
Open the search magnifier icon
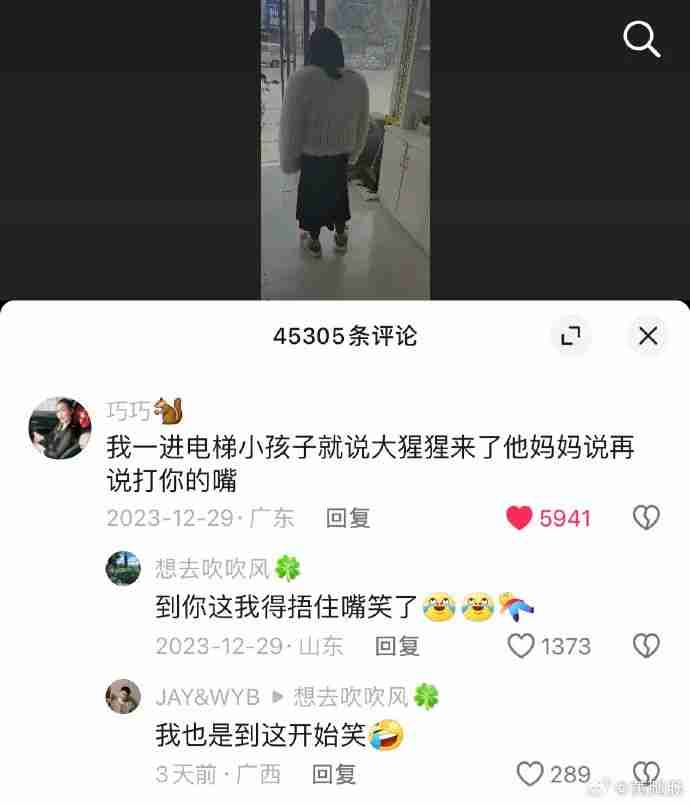point(641,39)
